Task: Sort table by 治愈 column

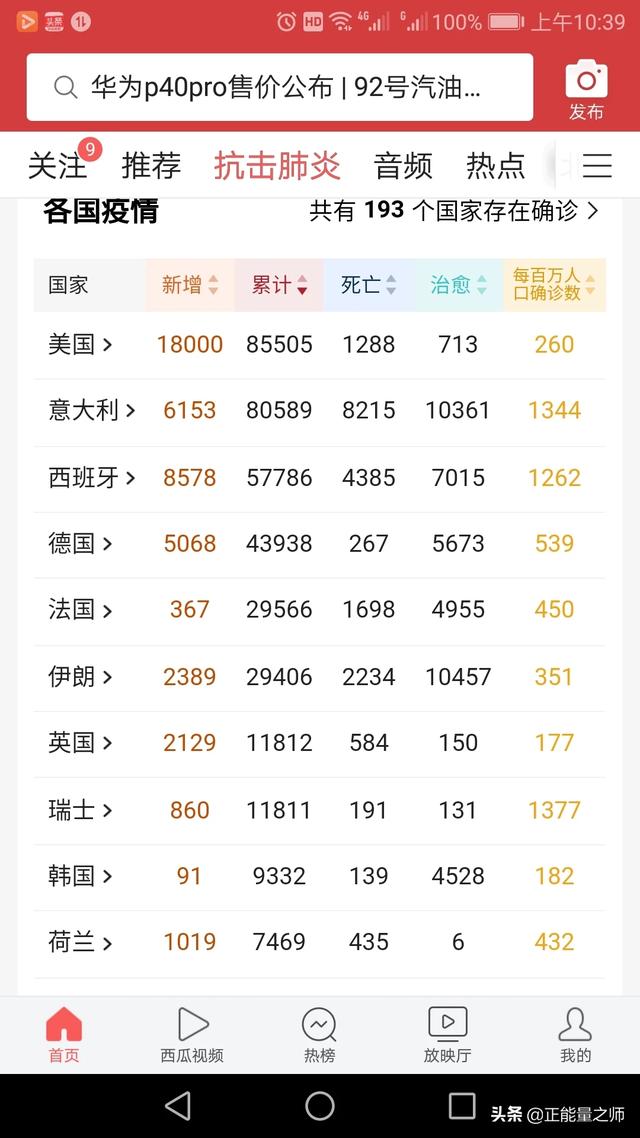Action: click(x=458, y=285)
